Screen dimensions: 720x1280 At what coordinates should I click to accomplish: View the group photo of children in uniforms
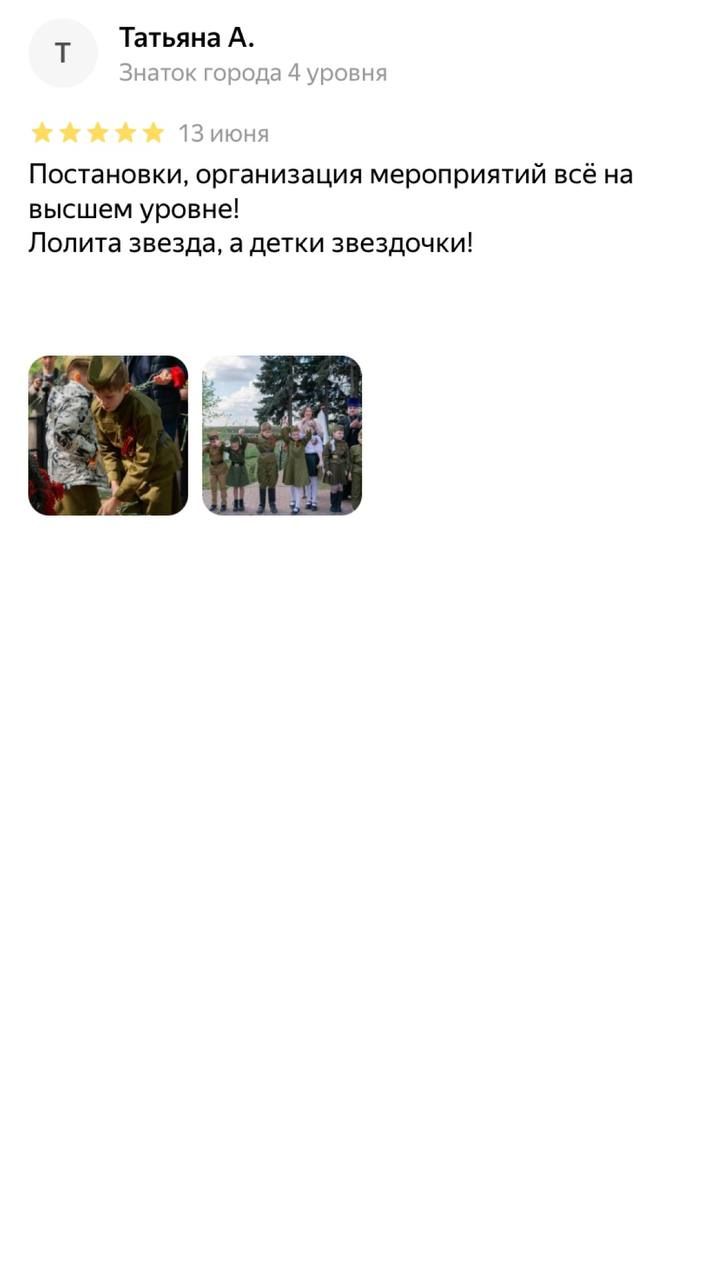[282, 435]
